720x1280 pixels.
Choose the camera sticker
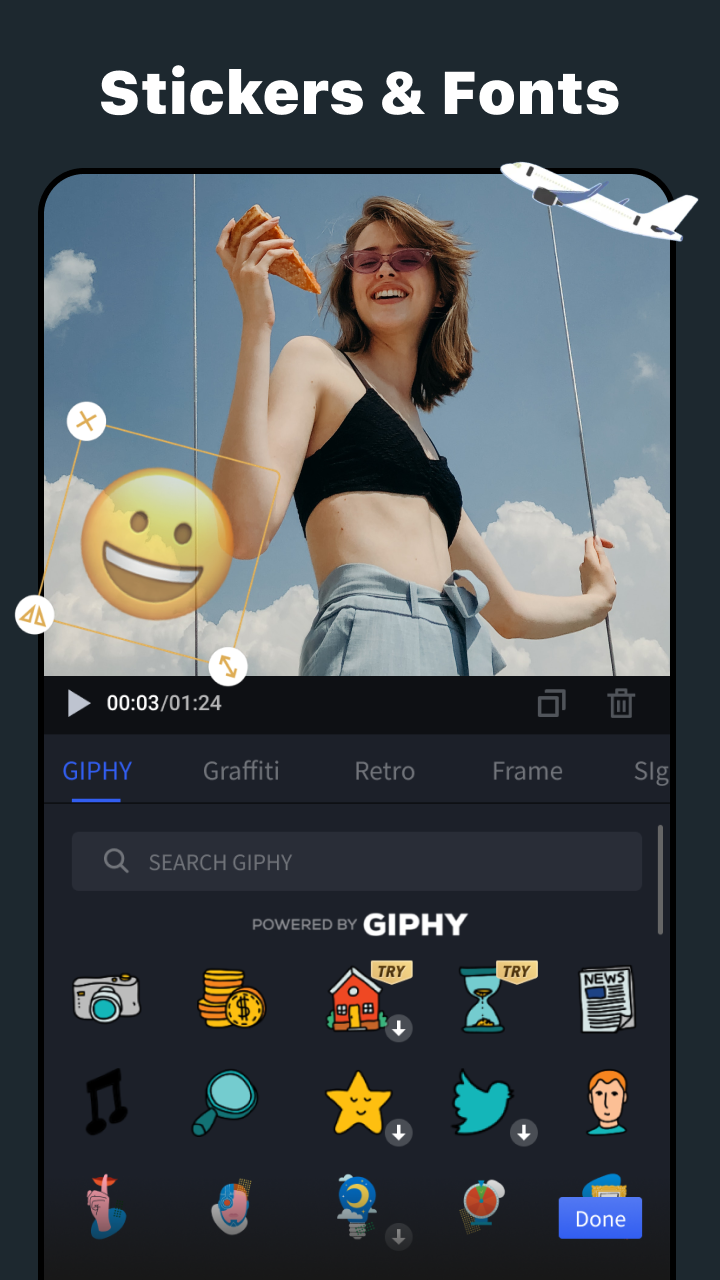pyautogui.click(x=106, y=998)
